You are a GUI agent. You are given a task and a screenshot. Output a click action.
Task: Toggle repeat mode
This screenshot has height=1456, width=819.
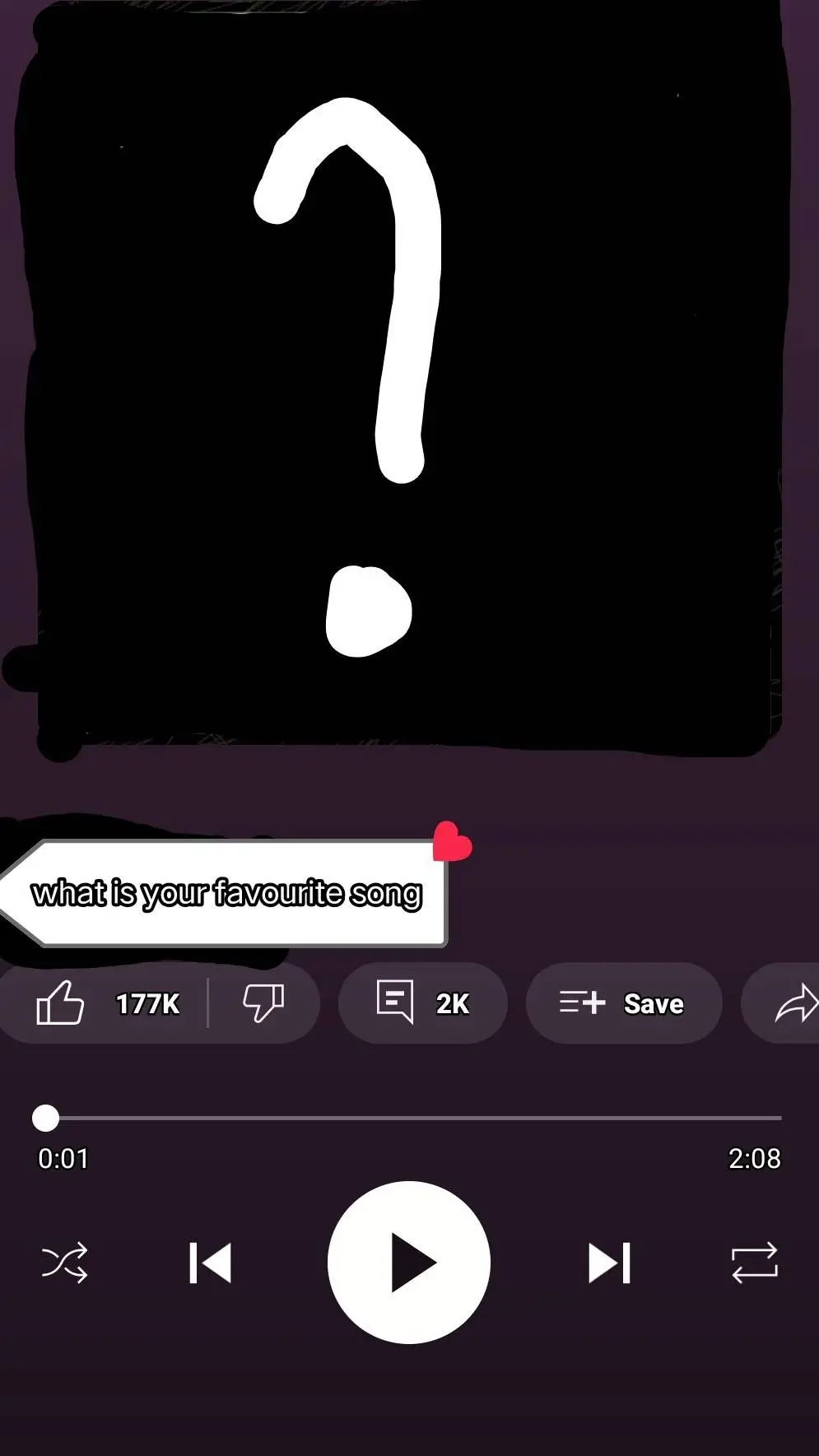point(754,1263)
